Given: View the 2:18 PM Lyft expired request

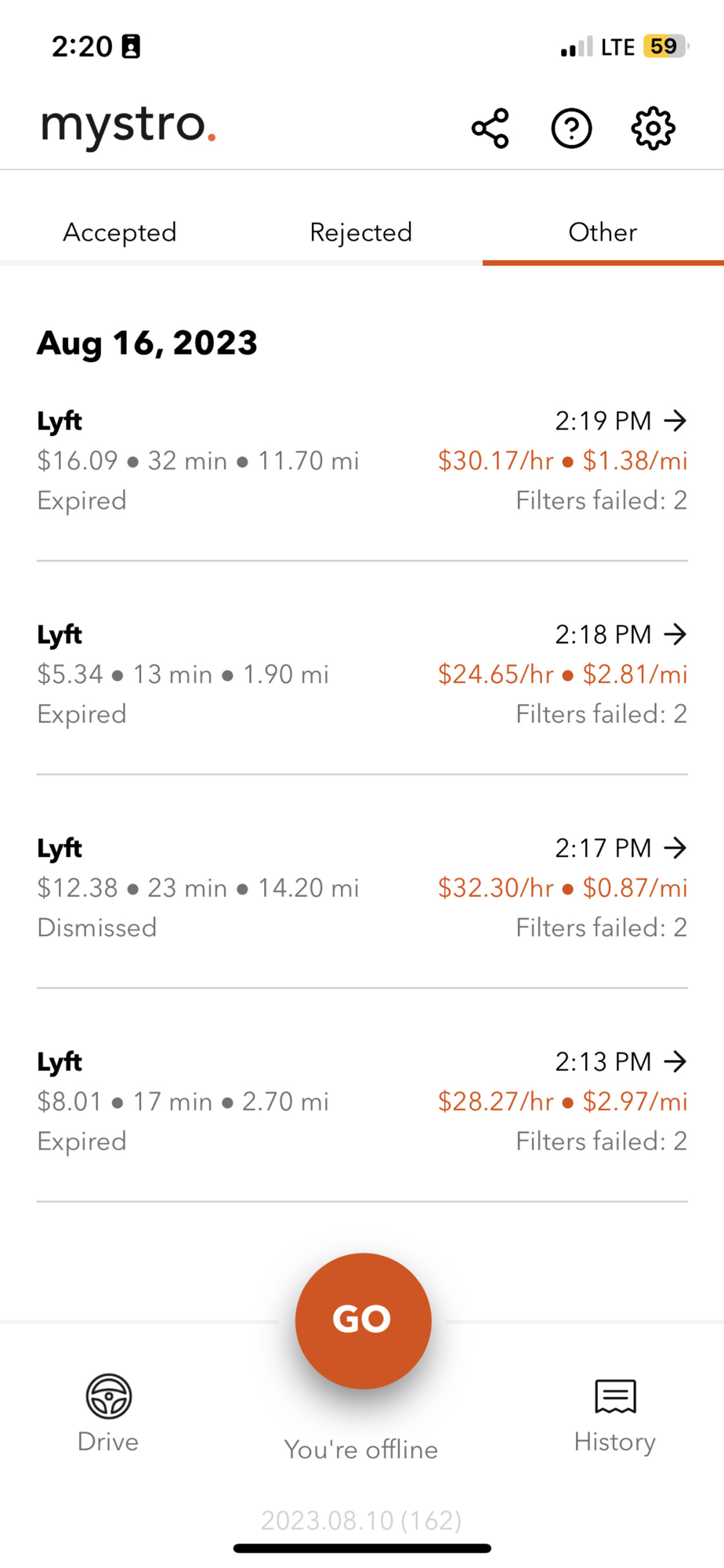Looking at the screenshot, I should tap(362, 674).
